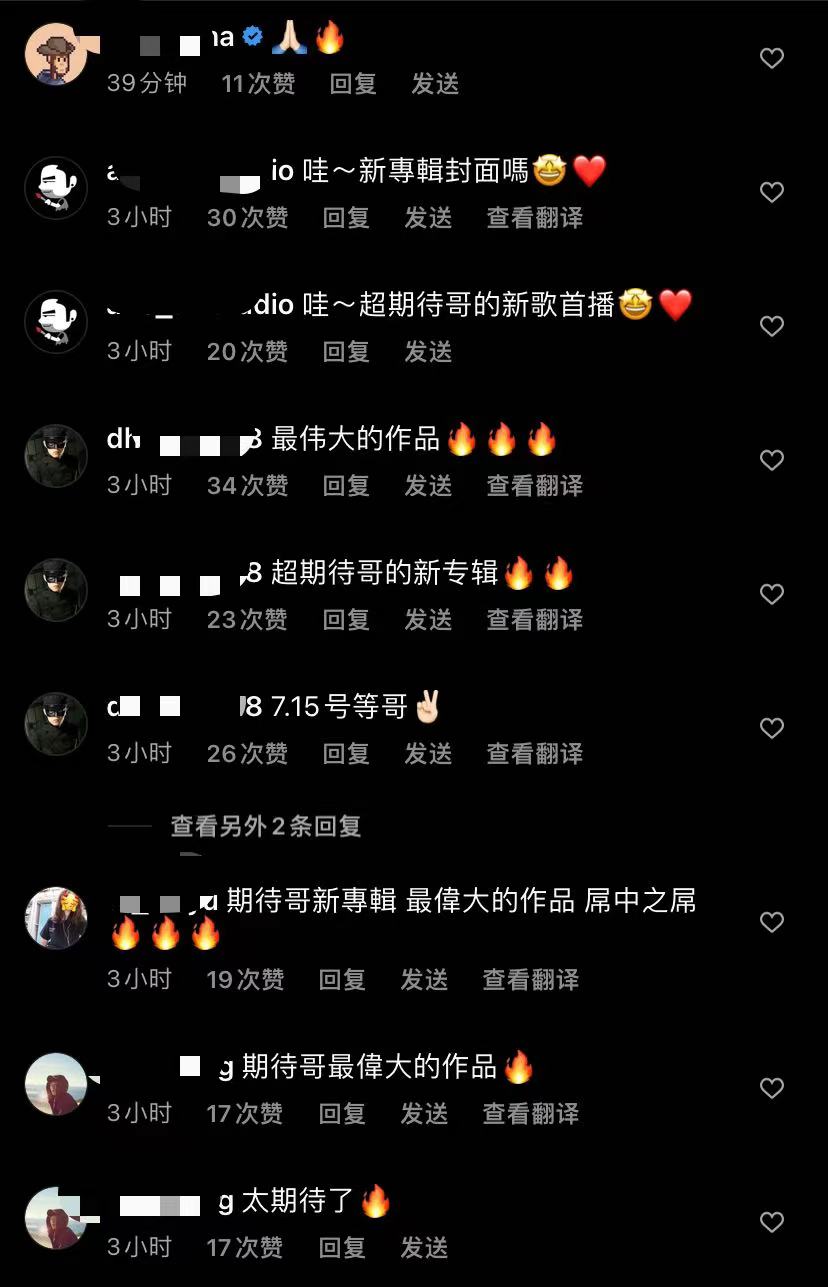Image resolution: width=828 pixels, height=1287 pixels.
Task: View translation of the 超期待哥的新专辑 comment
Action: click(534, 619)
